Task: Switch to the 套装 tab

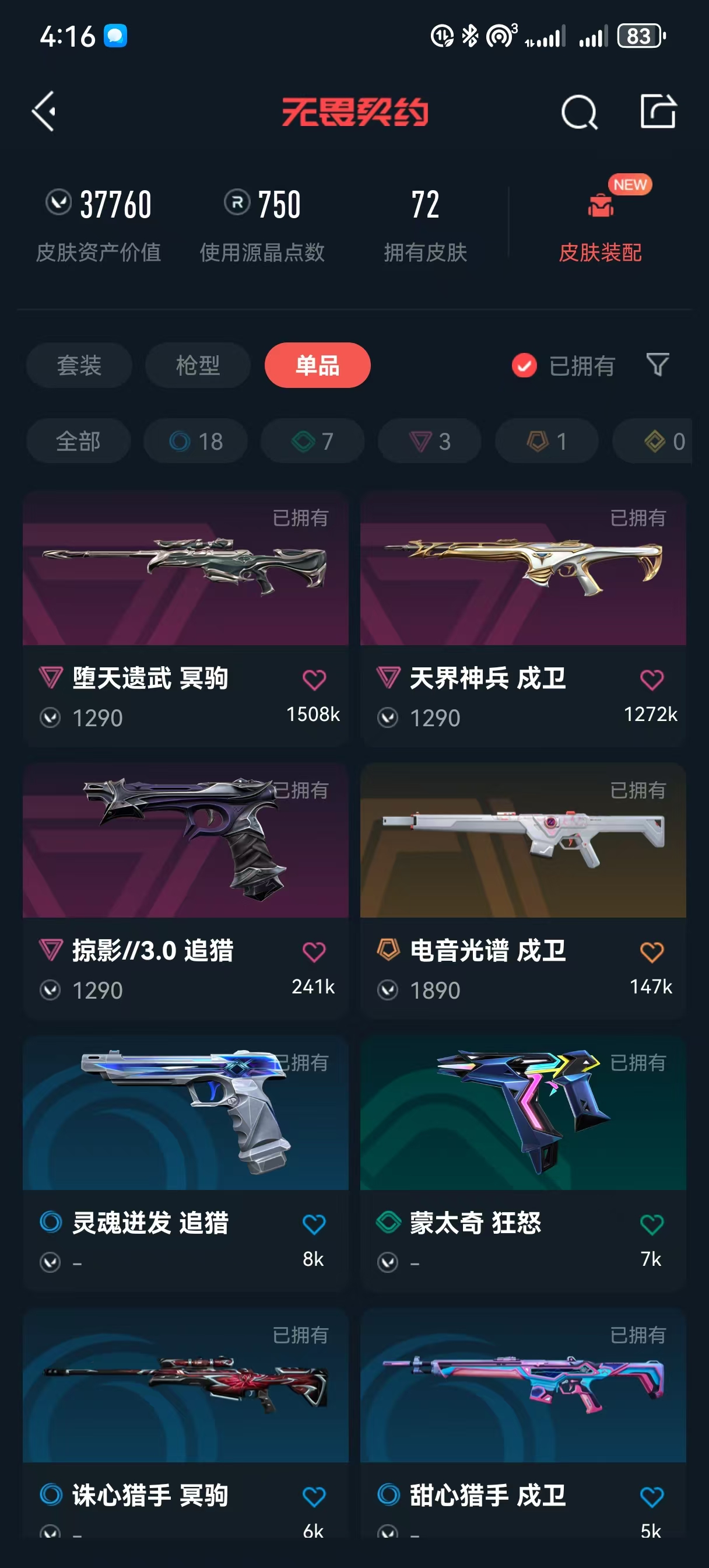Action: pos(79,365)
